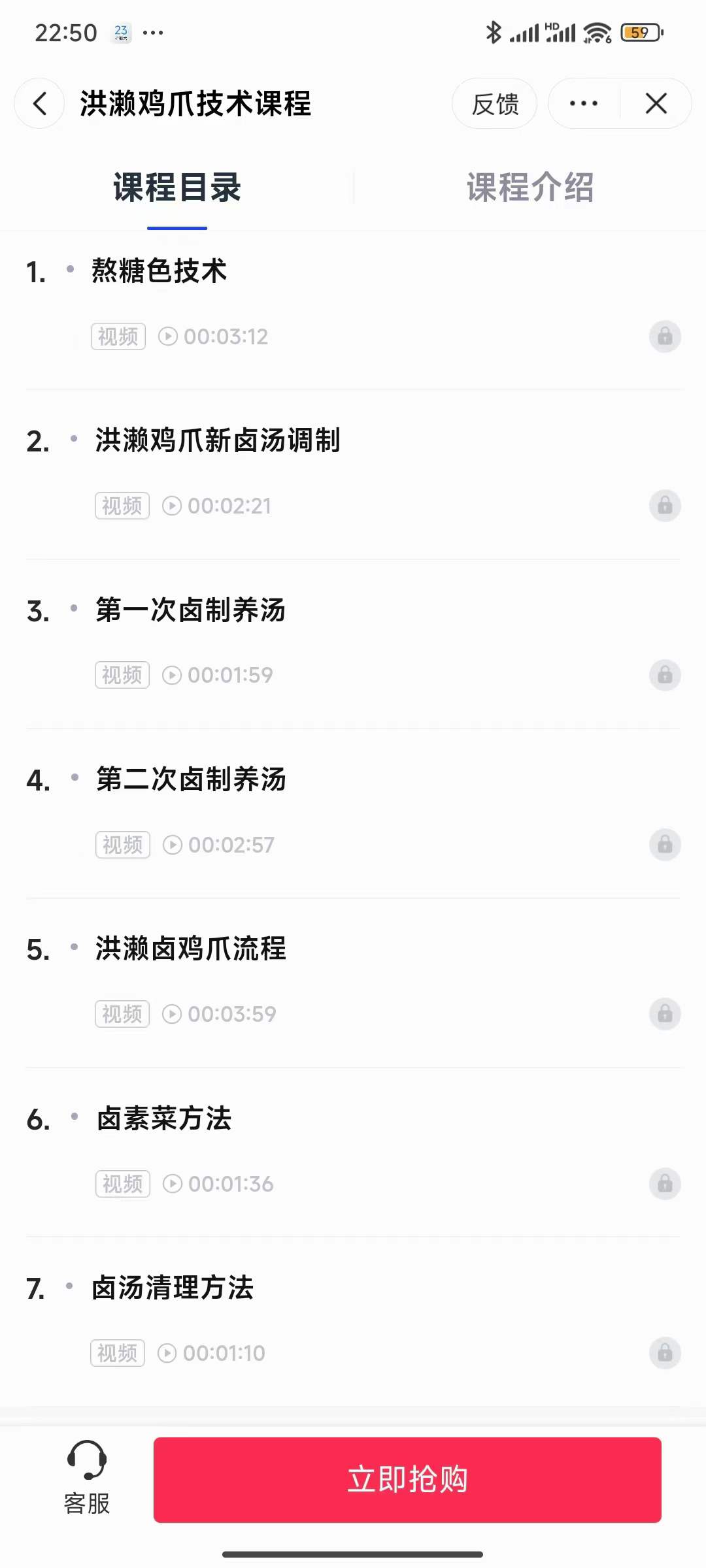The width and height of the screenshot is (706, 1568).
Task: Tap the bullet dot before 洪濑鸡爪新卤汤调制
Action: pos(72,440)
